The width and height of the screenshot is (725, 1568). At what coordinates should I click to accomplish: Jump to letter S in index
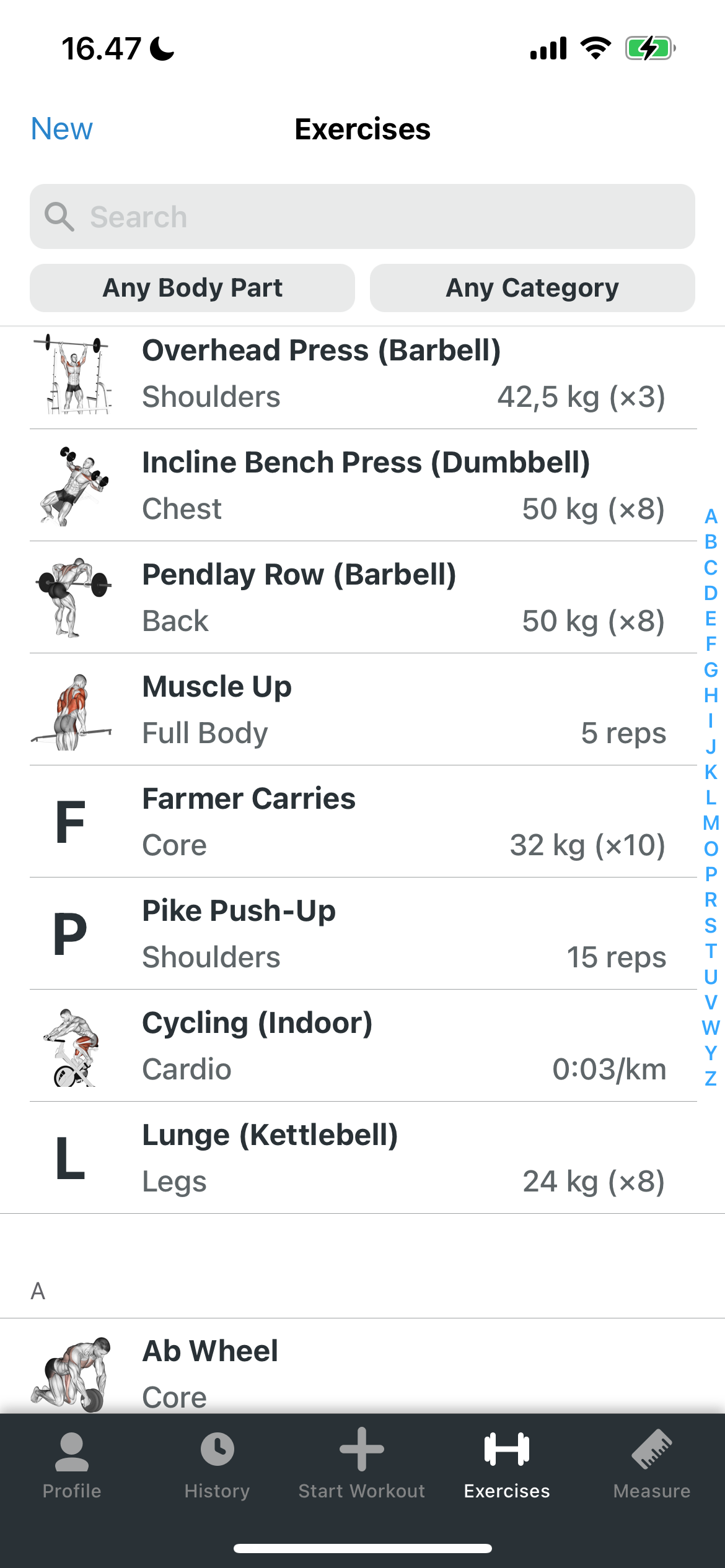tap(711, 925)
